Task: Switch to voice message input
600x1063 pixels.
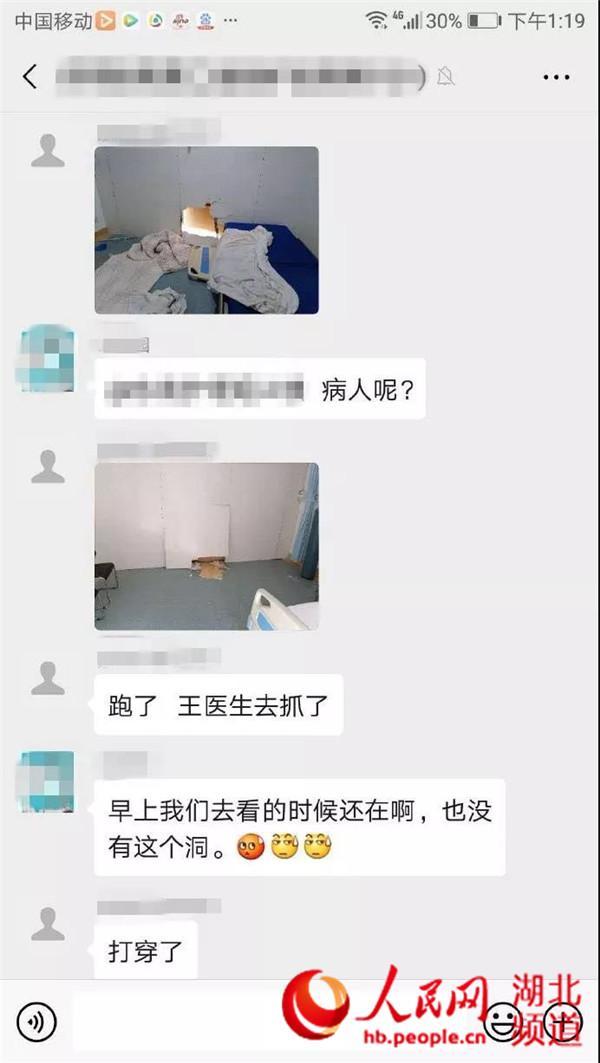Action: point(37,1021)
